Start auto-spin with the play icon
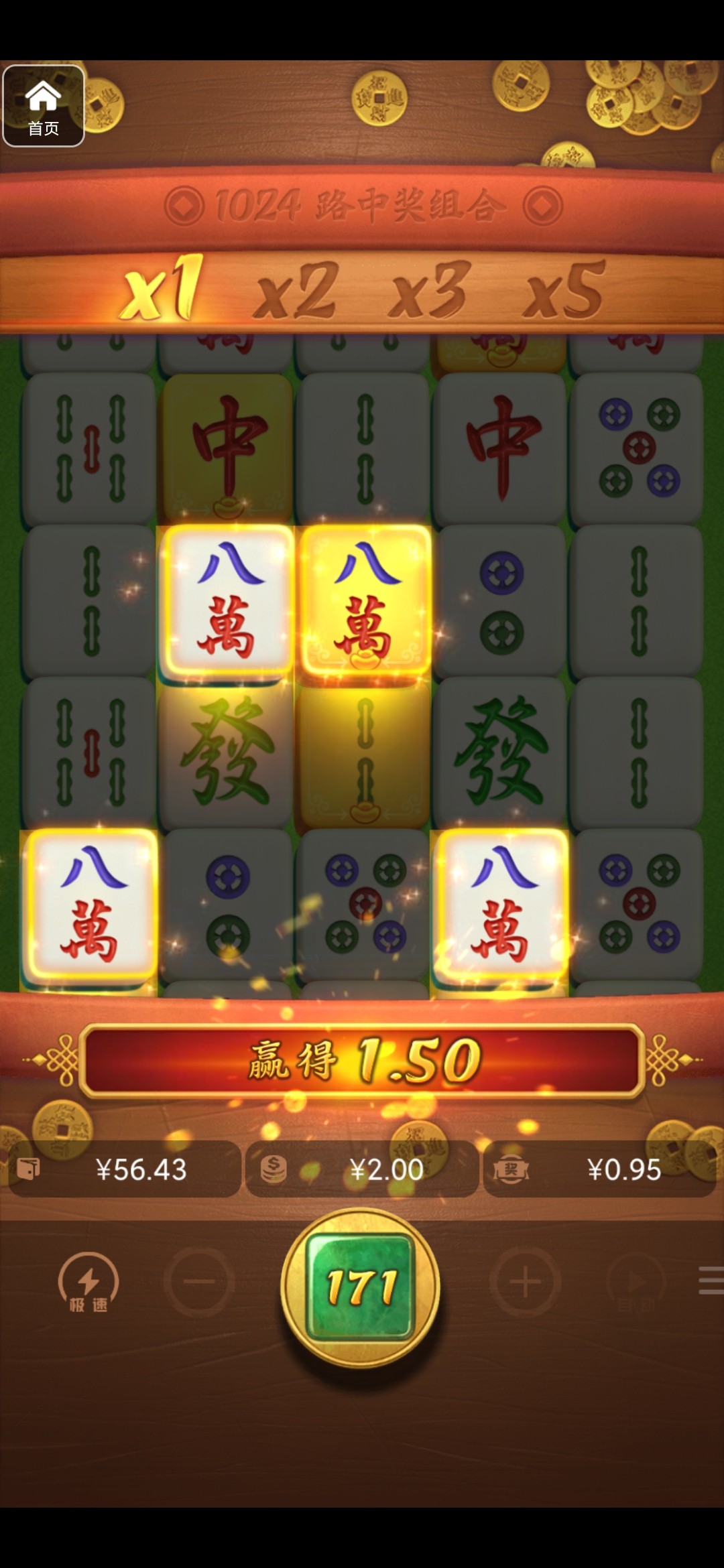This screenshot has height=1568, width=724. point(634,1283)
